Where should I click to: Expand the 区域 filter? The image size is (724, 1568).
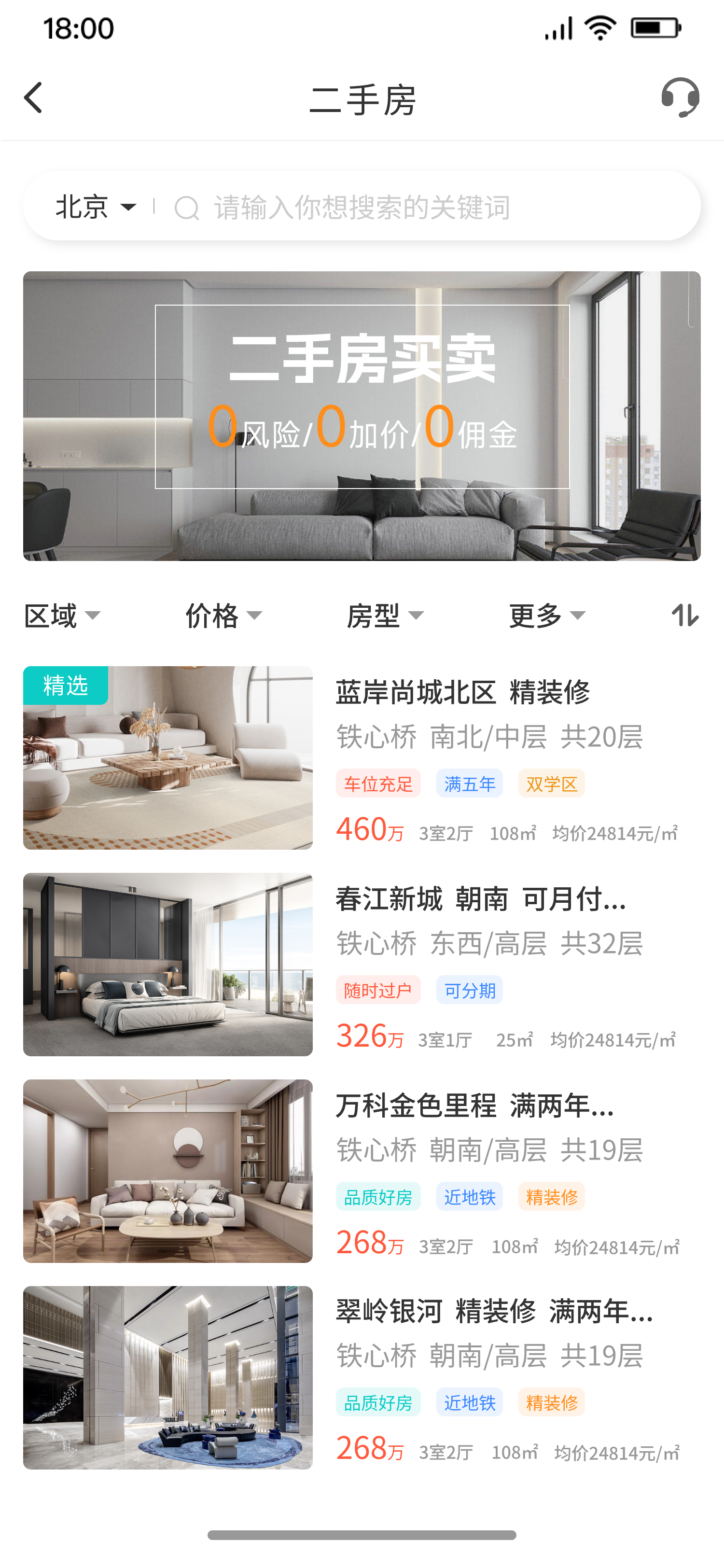62,616
